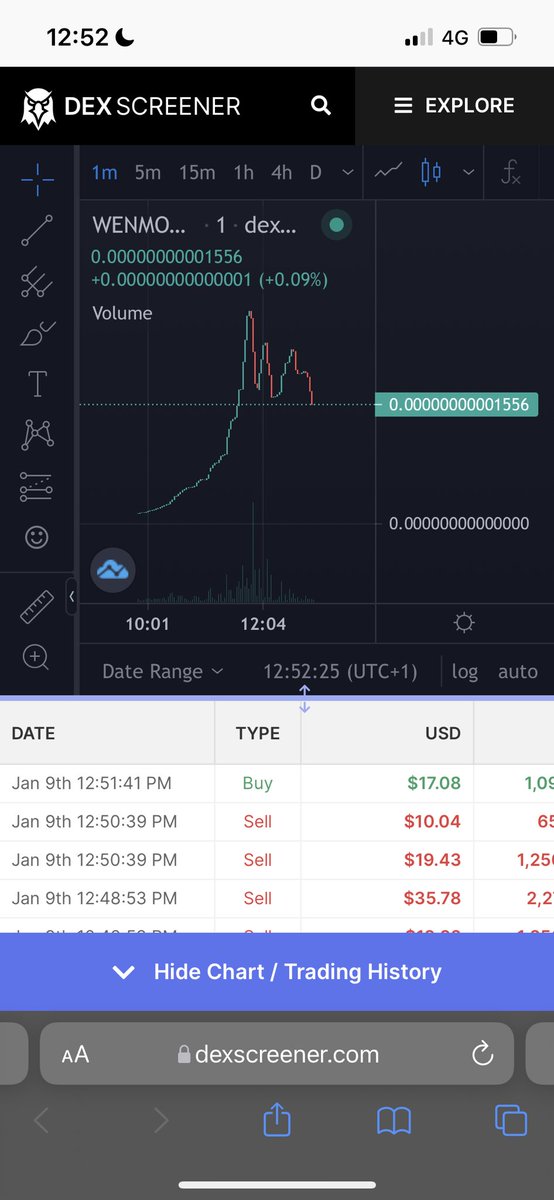Pick the brush drawing tool
This screenshot has height=1200, width=554.
[x=37, y=333]
